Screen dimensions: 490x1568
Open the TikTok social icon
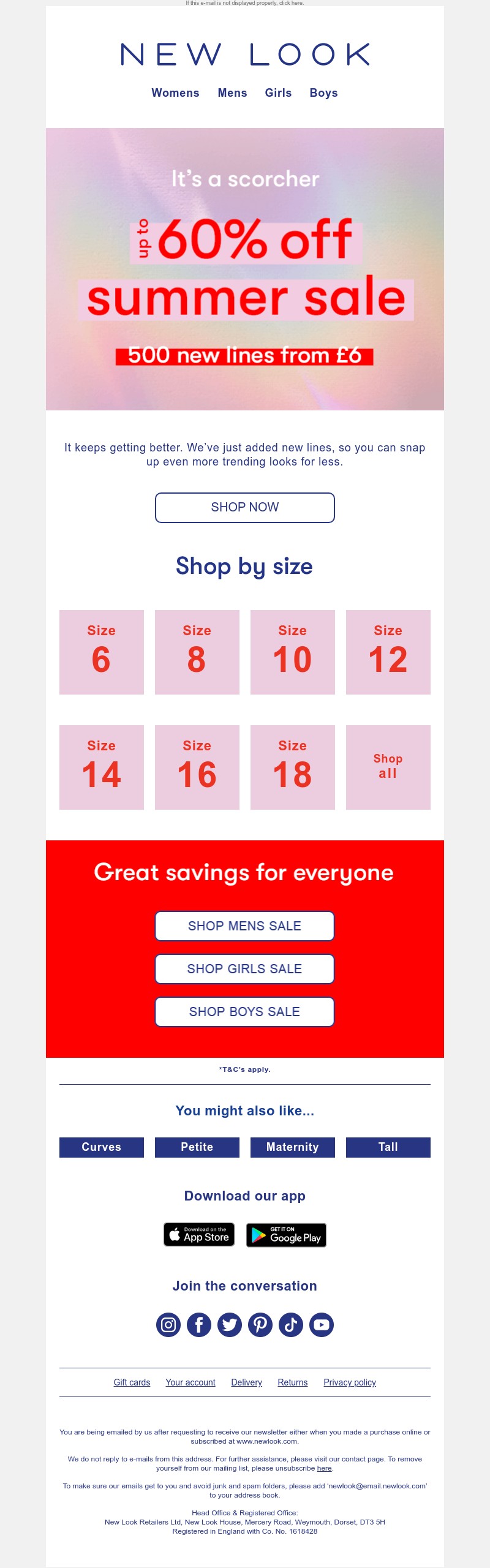click(291, 1325)
